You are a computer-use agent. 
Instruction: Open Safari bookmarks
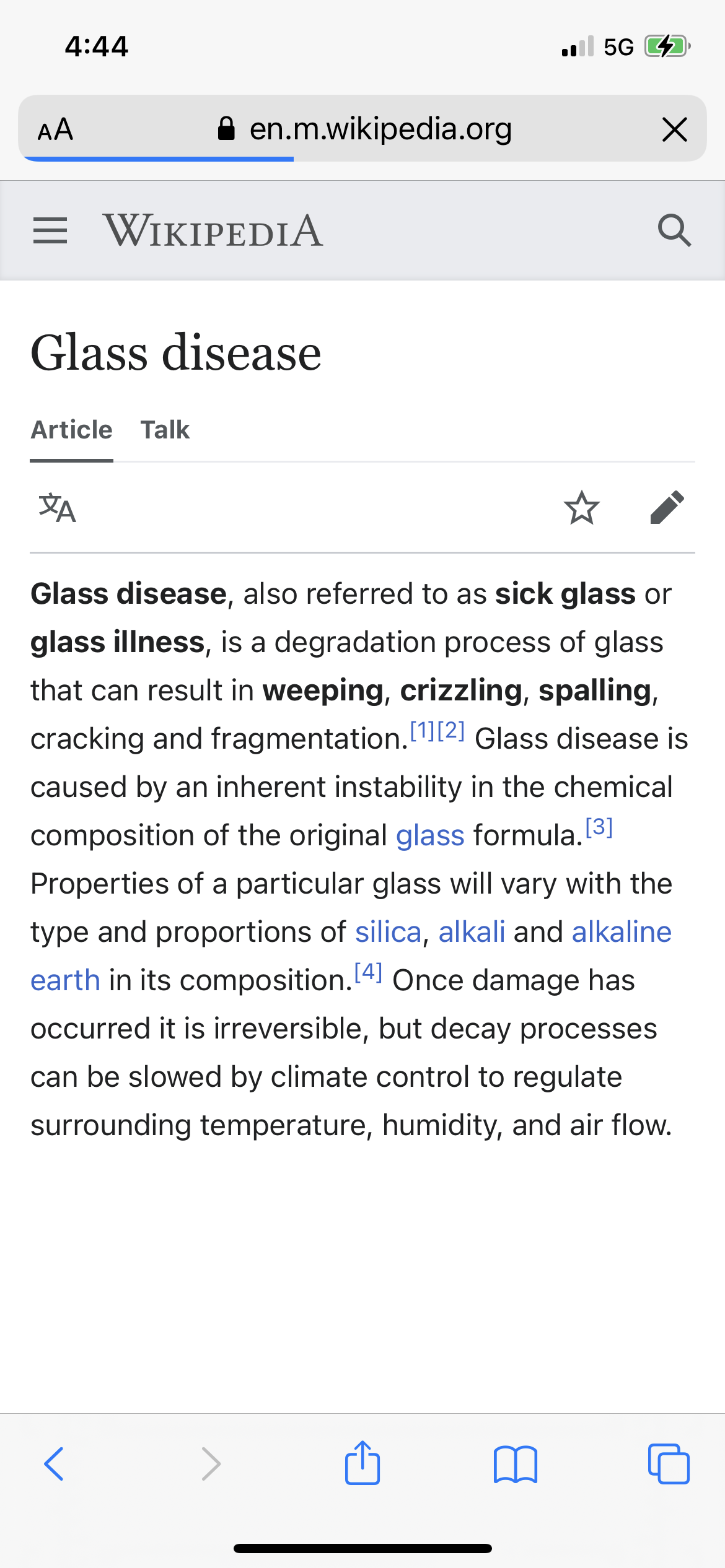pyautogui.click(x=516, y=1465)
